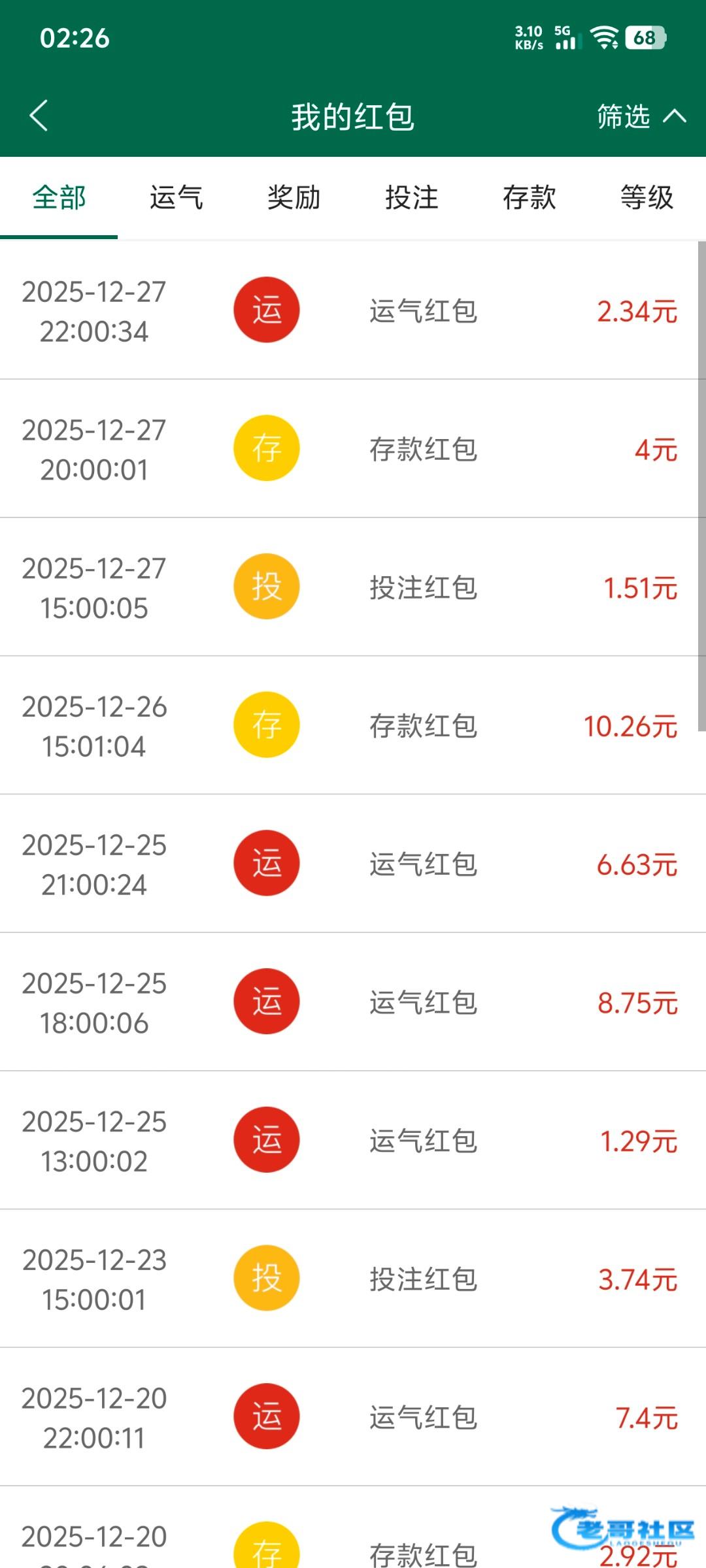Go back from the 我的红包 page
Viewport: 706px width, 1568px height.
(x=39, y=116)
